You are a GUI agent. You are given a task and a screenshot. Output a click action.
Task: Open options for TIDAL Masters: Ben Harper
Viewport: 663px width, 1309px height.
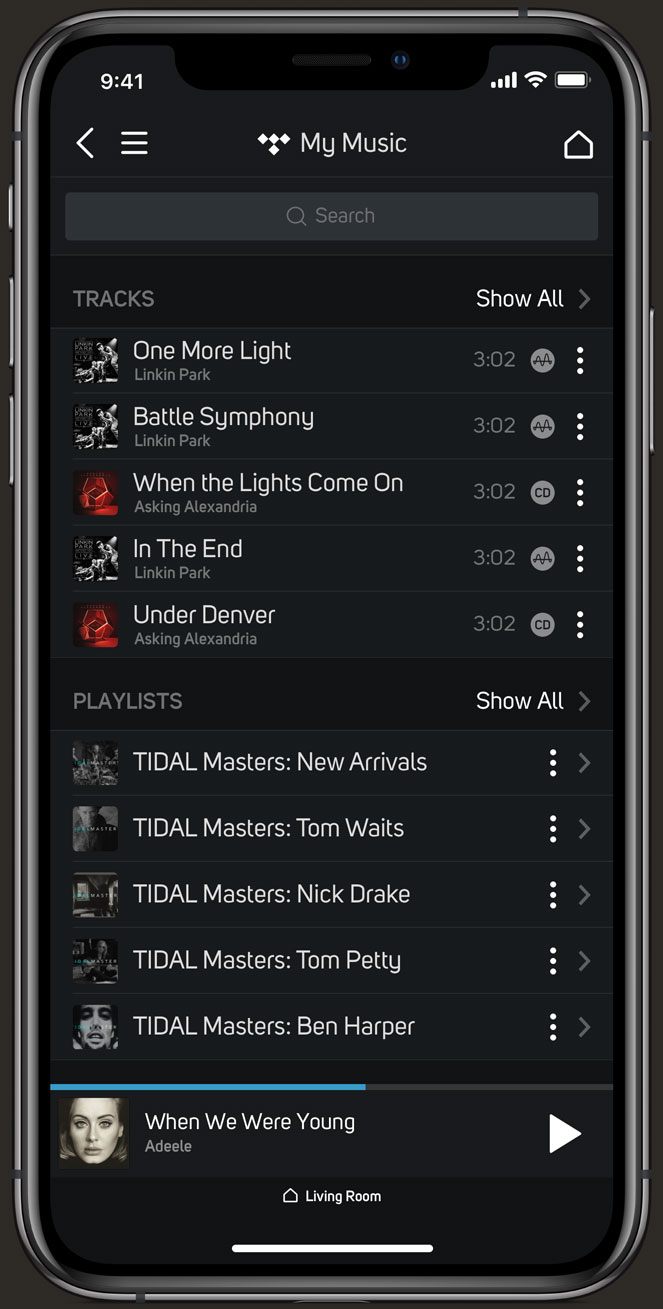click(552, 1027)
